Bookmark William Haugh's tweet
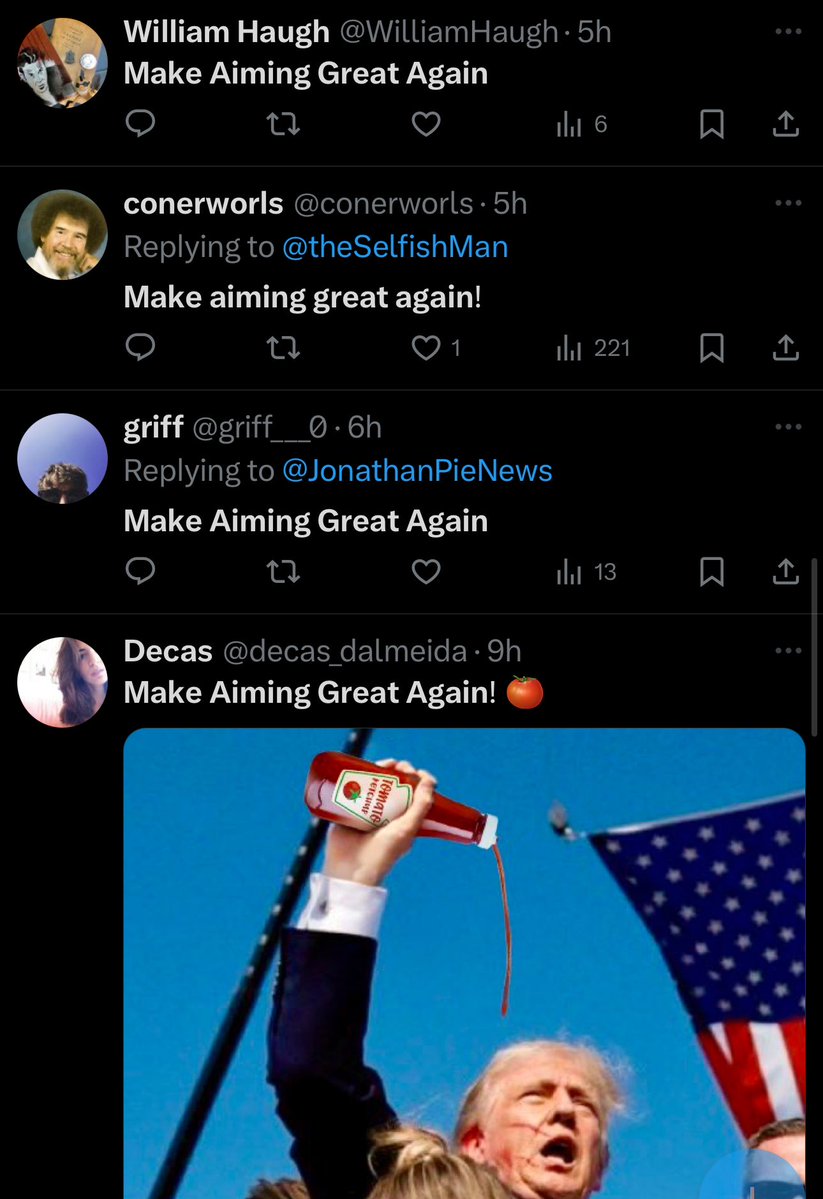 point(711,124)
